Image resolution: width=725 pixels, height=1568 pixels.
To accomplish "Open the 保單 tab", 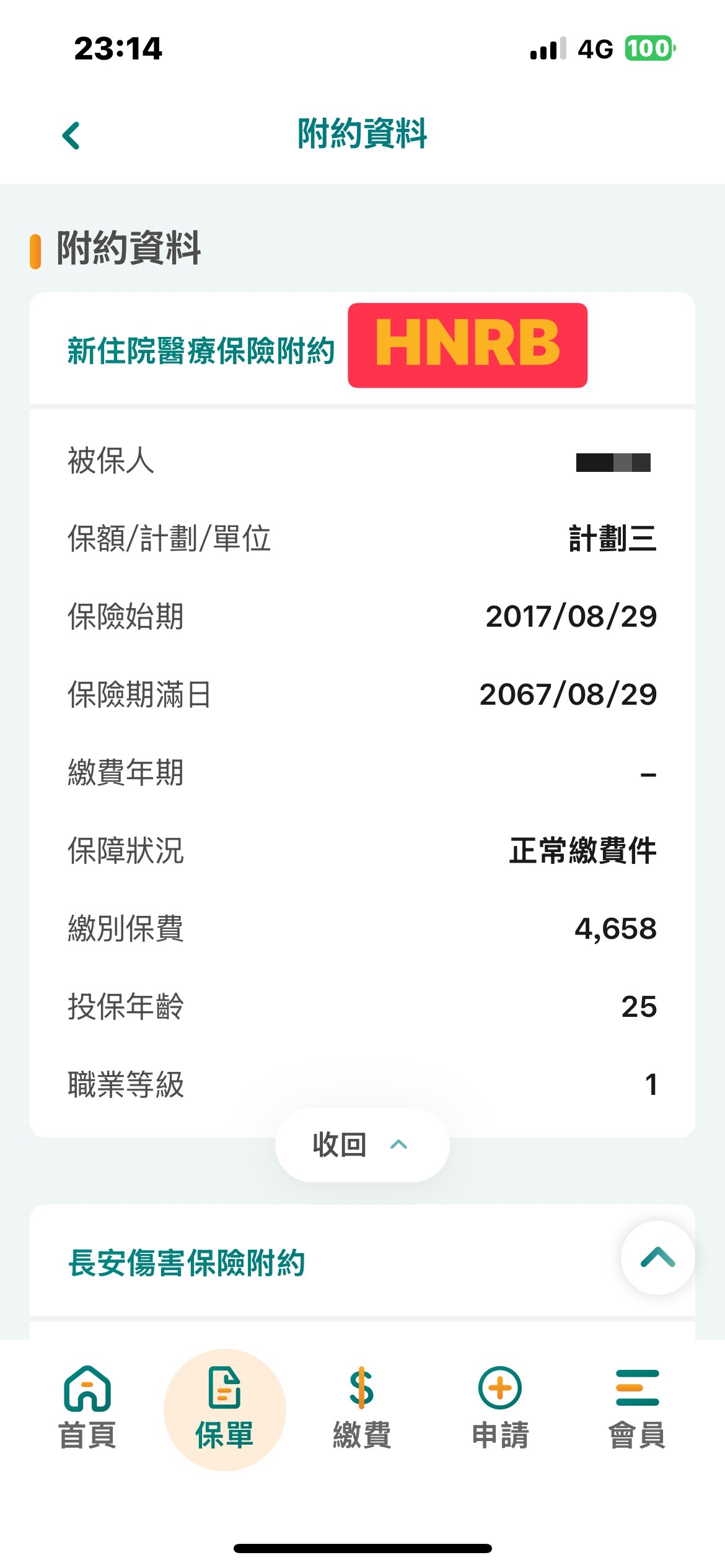I will 224,1408.
